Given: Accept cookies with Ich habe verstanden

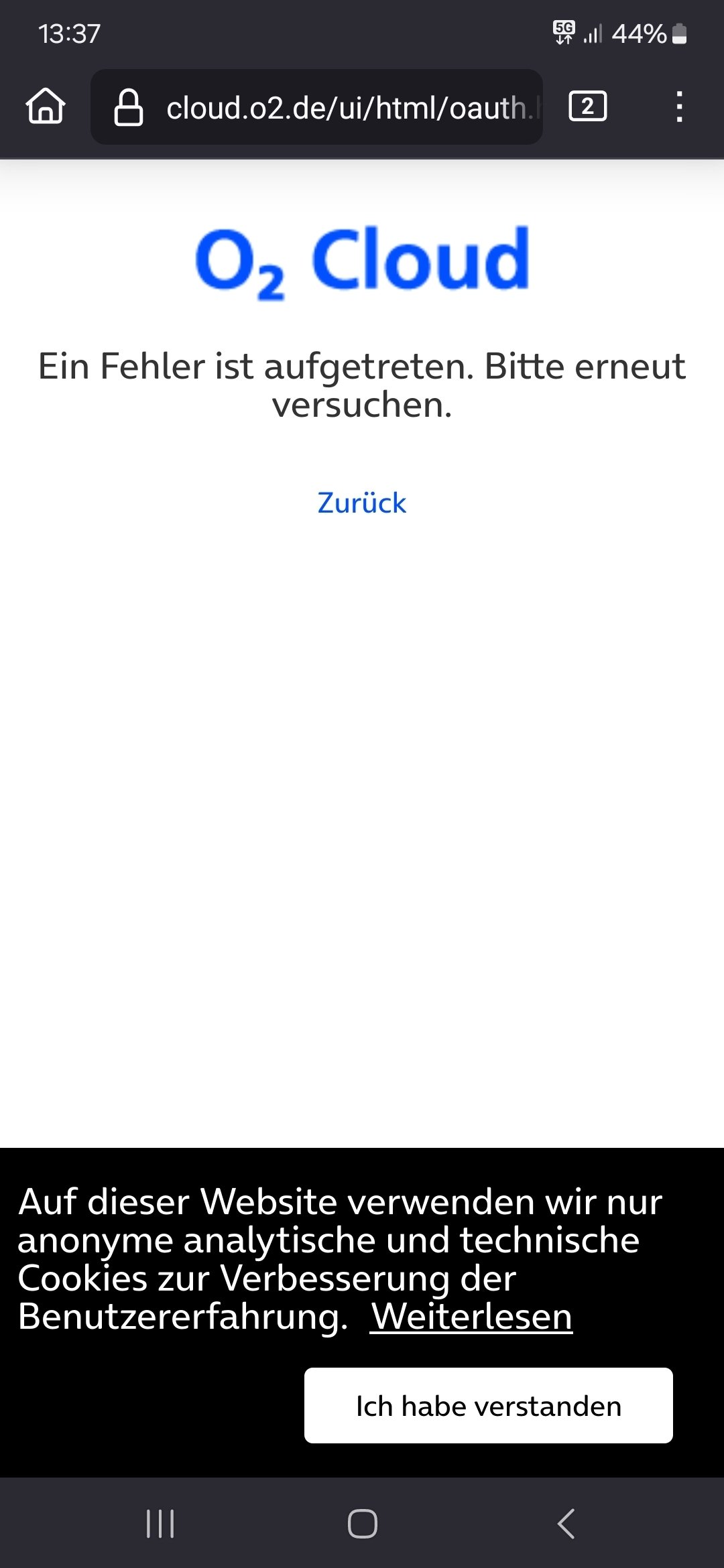Looking at the screenshot, I should tap(489, 1406).
